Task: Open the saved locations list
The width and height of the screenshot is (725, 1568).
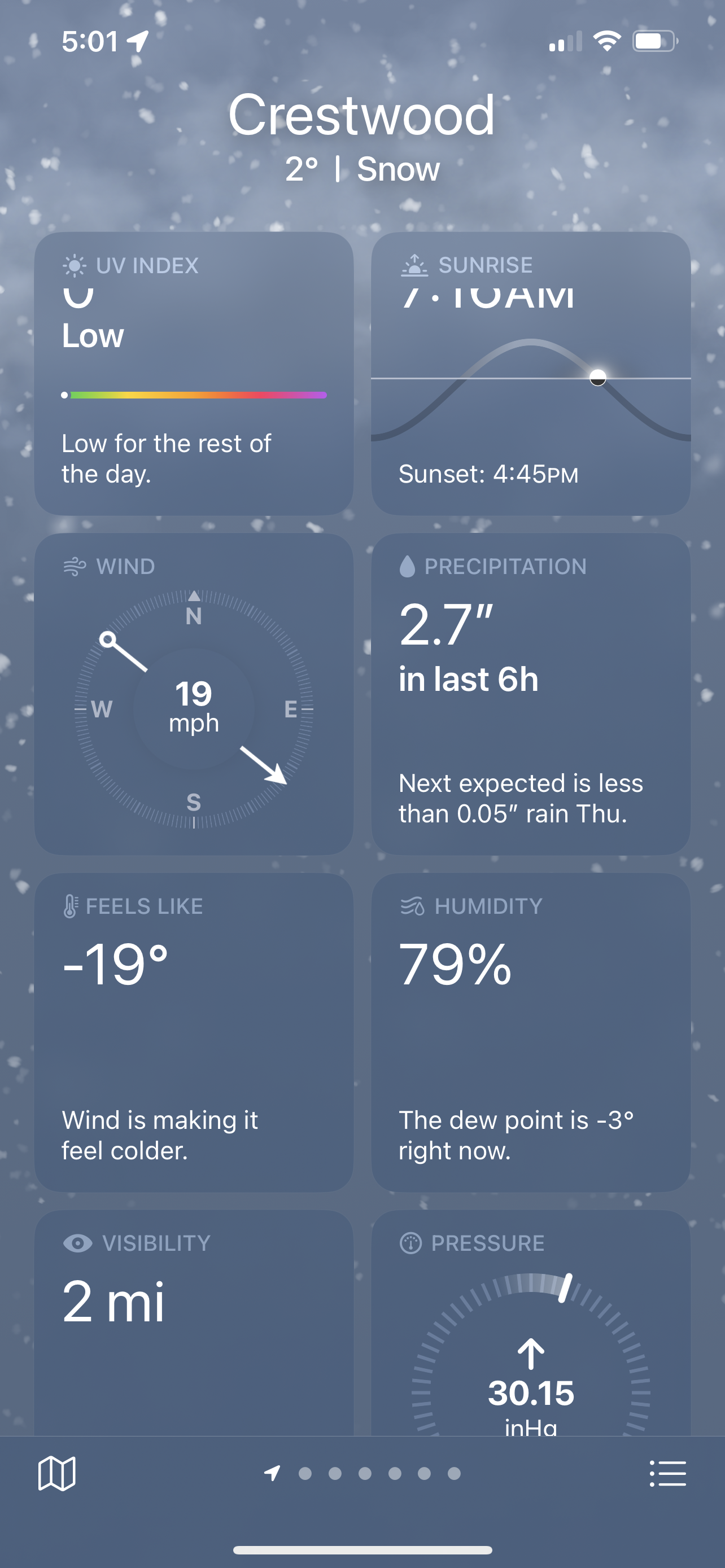Action: pyautogui.click(x=668, y=1473)
